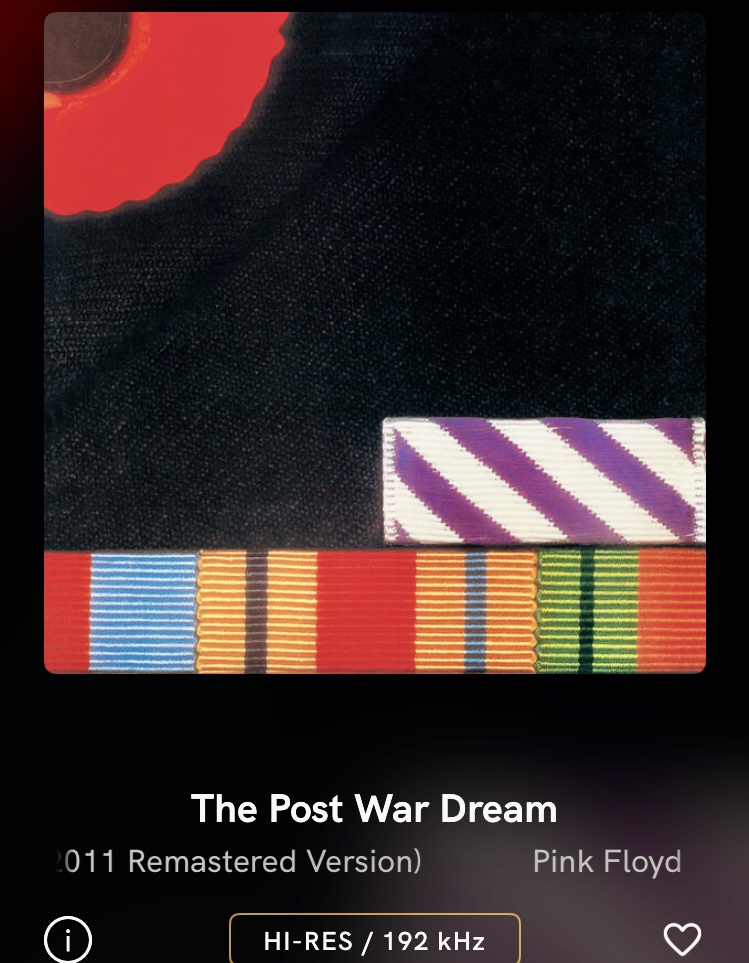749x963 pixels.
Task: Tap the HI-RES / 192 kHz quality badge
Action: [x=375, y=940]
